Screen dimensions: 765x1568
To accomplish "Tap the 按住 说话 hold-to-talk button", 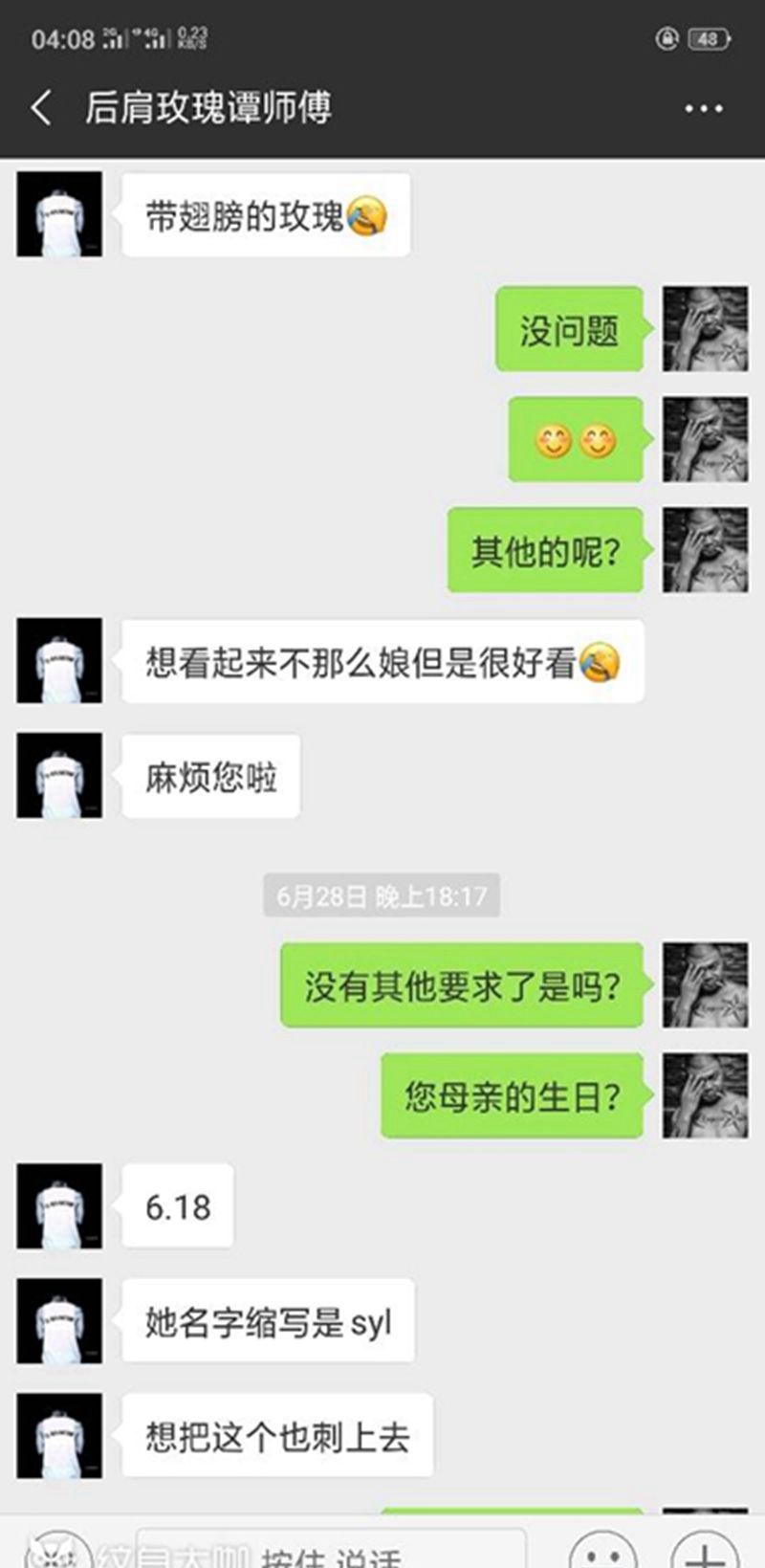I will 330,1550.
